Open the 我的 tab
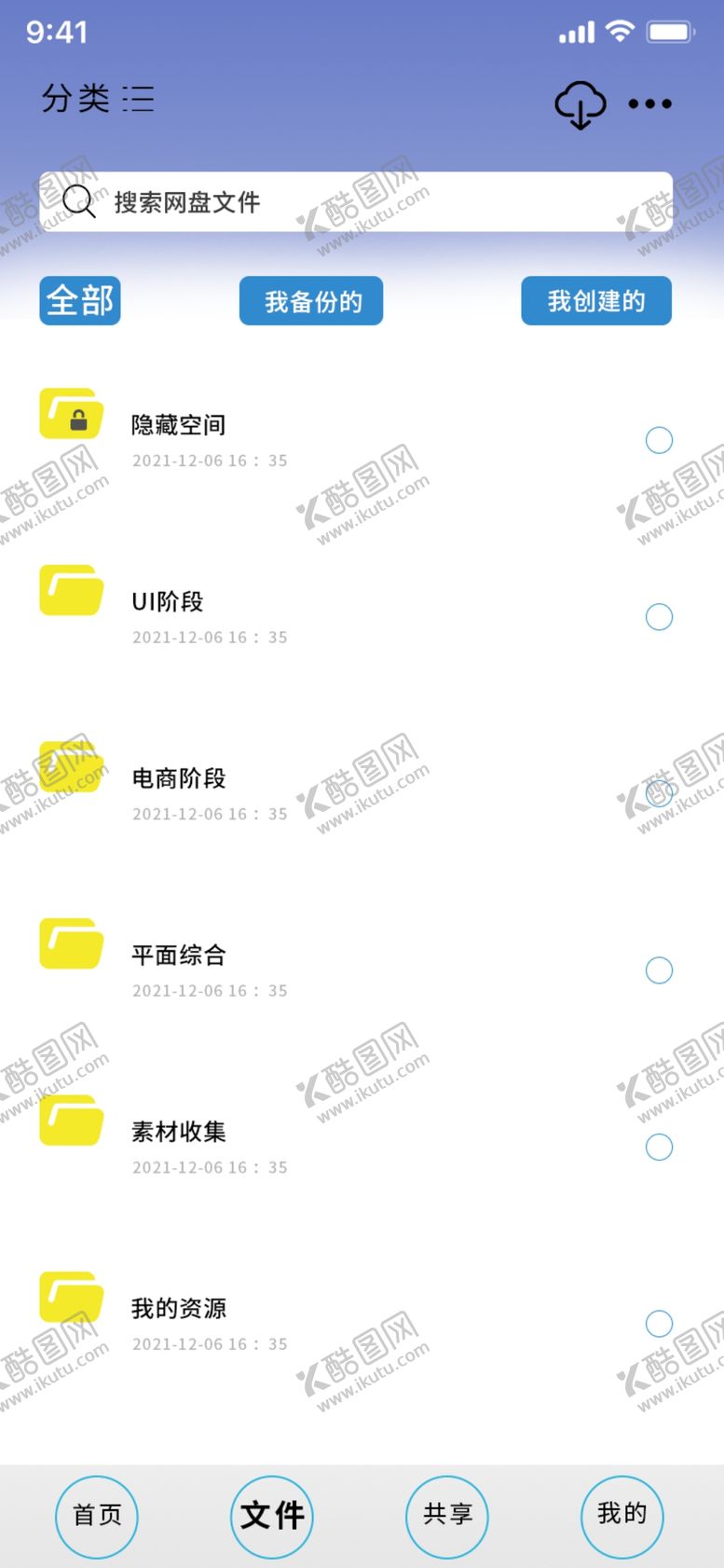 (x=622, y=1516)
